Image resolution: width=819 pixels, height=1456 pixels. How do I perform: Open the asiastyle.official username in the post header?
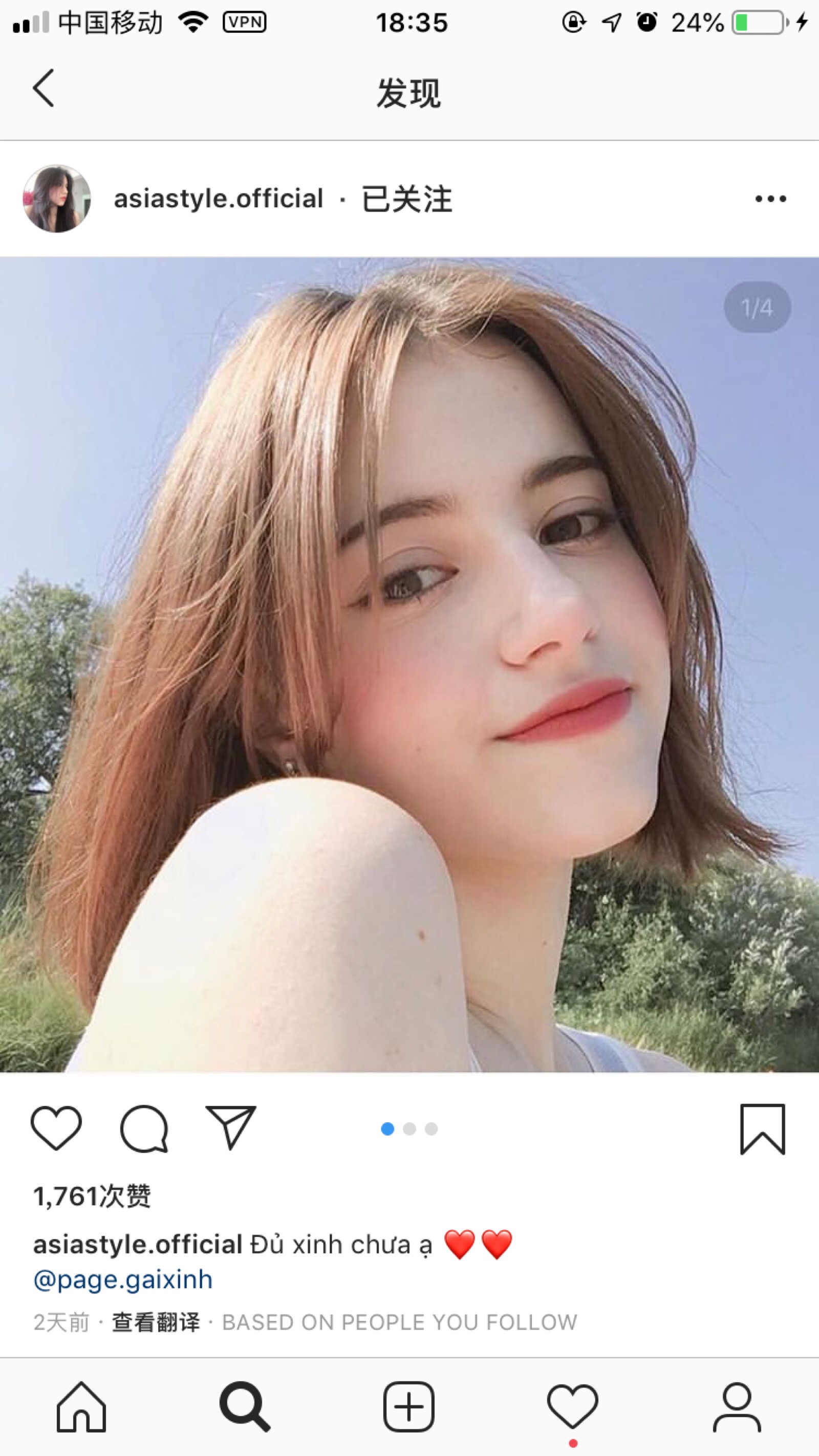[218, 199]
